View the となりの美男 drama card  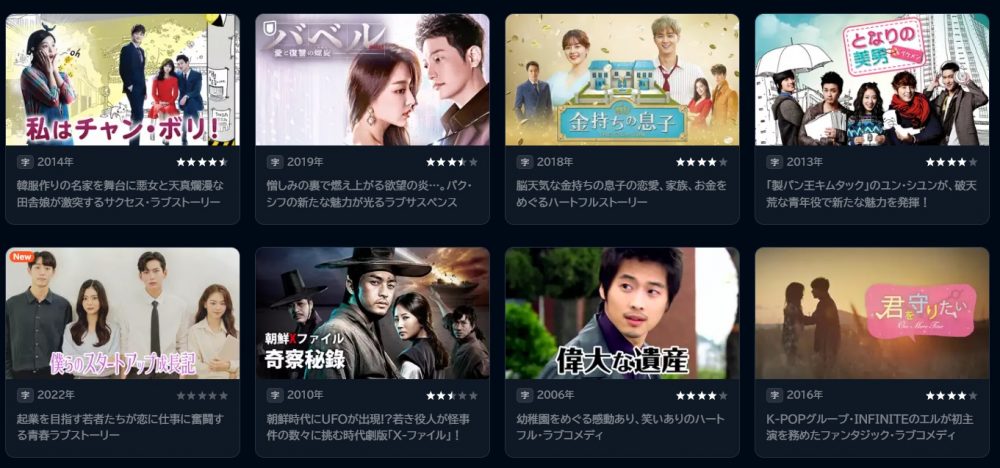[x=872, y=80]
